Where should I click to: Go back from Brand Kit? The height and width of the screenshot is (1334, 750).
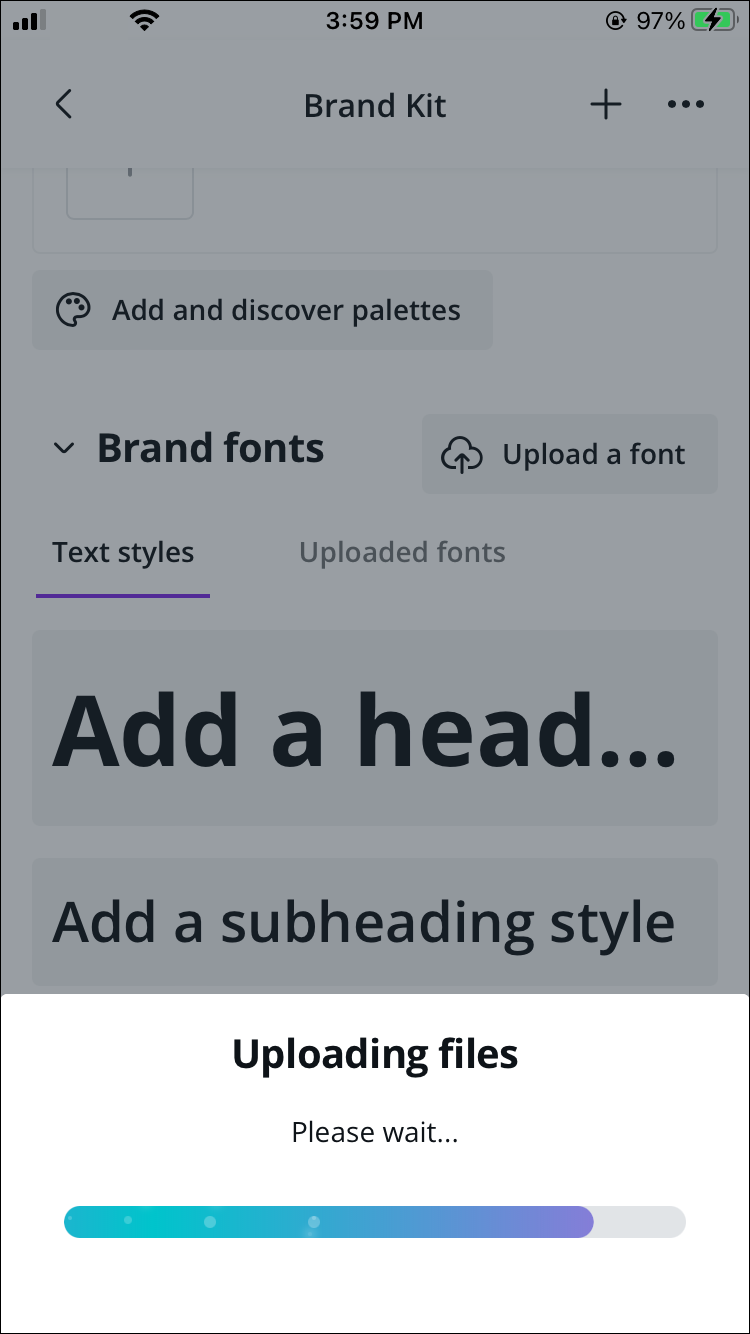coord(64,104)
